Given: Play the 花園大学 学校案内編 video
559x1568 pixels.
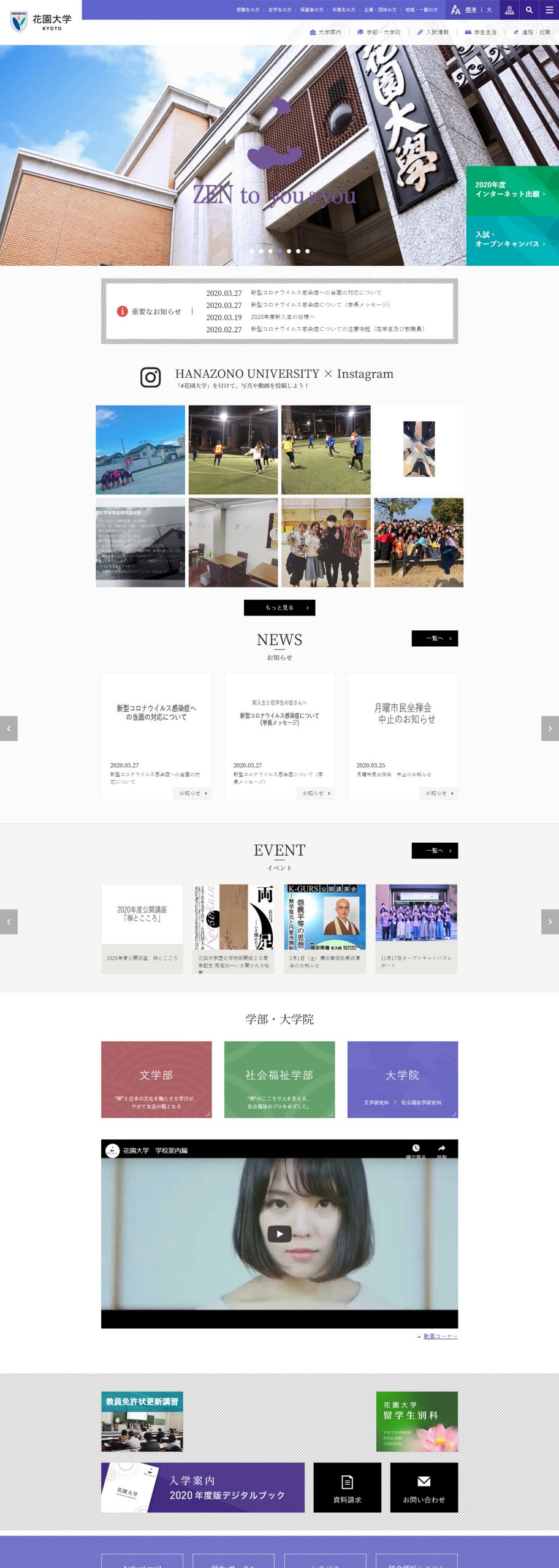Looking at the screenshot, I should click(x=279, y=1234).
